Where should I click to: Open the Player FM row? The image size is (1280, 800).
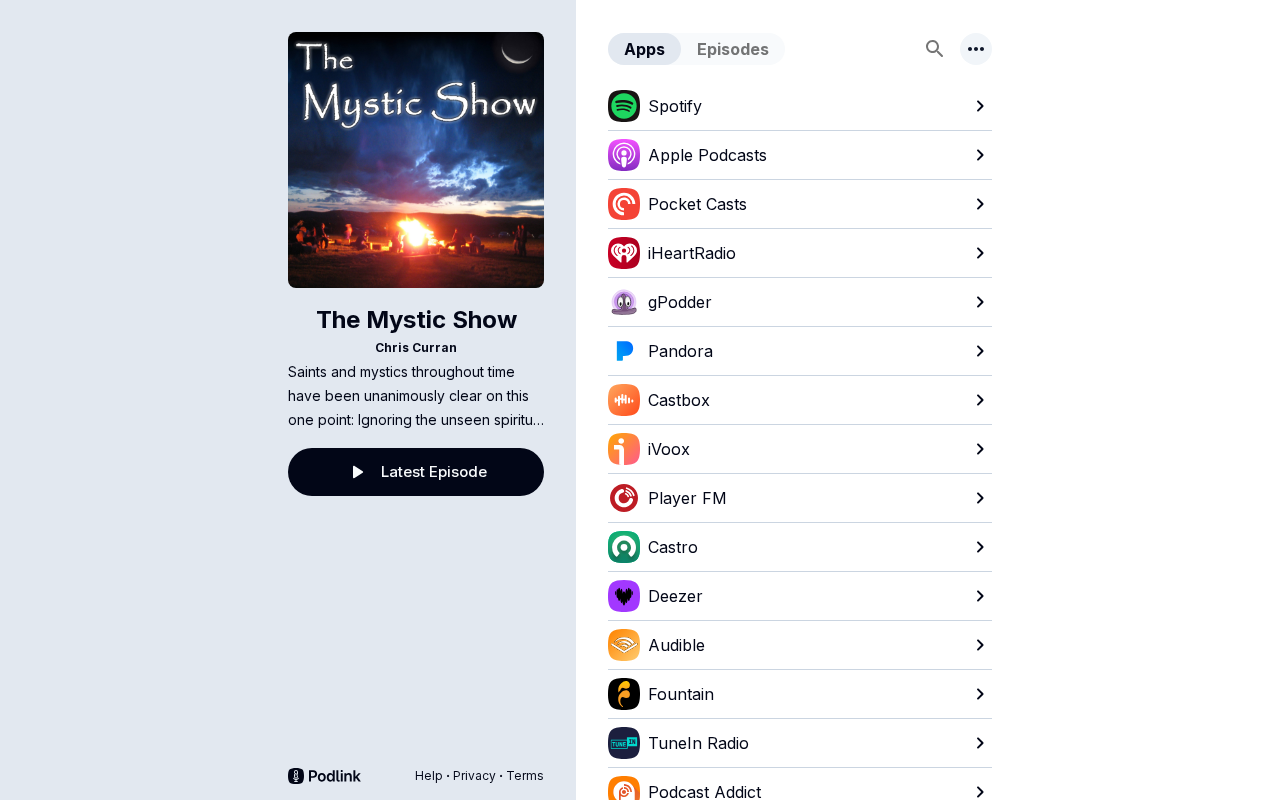click(x=800, y=498)
